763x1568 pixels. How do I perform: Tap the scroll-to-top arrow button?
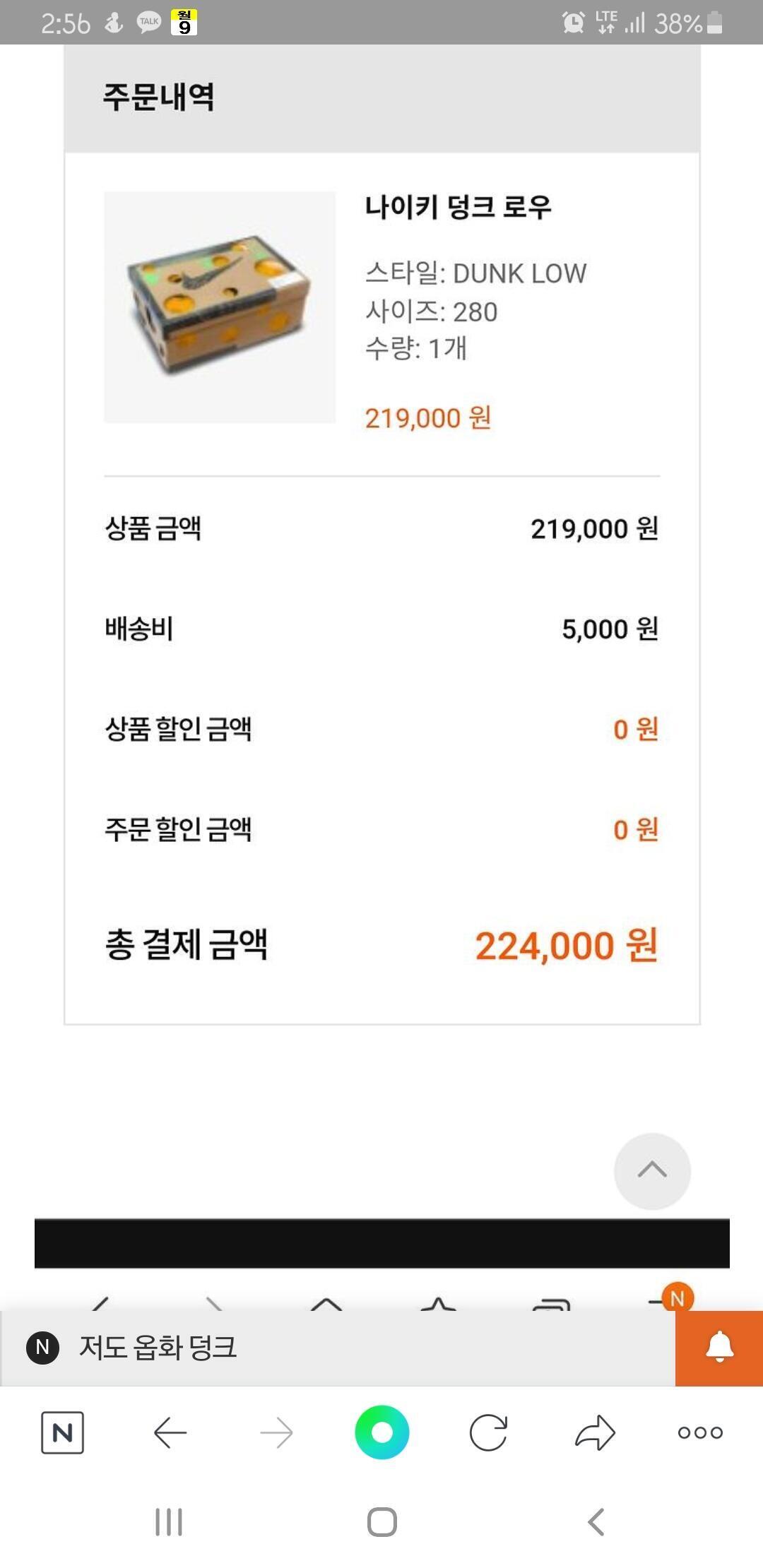coord(652,1171)
